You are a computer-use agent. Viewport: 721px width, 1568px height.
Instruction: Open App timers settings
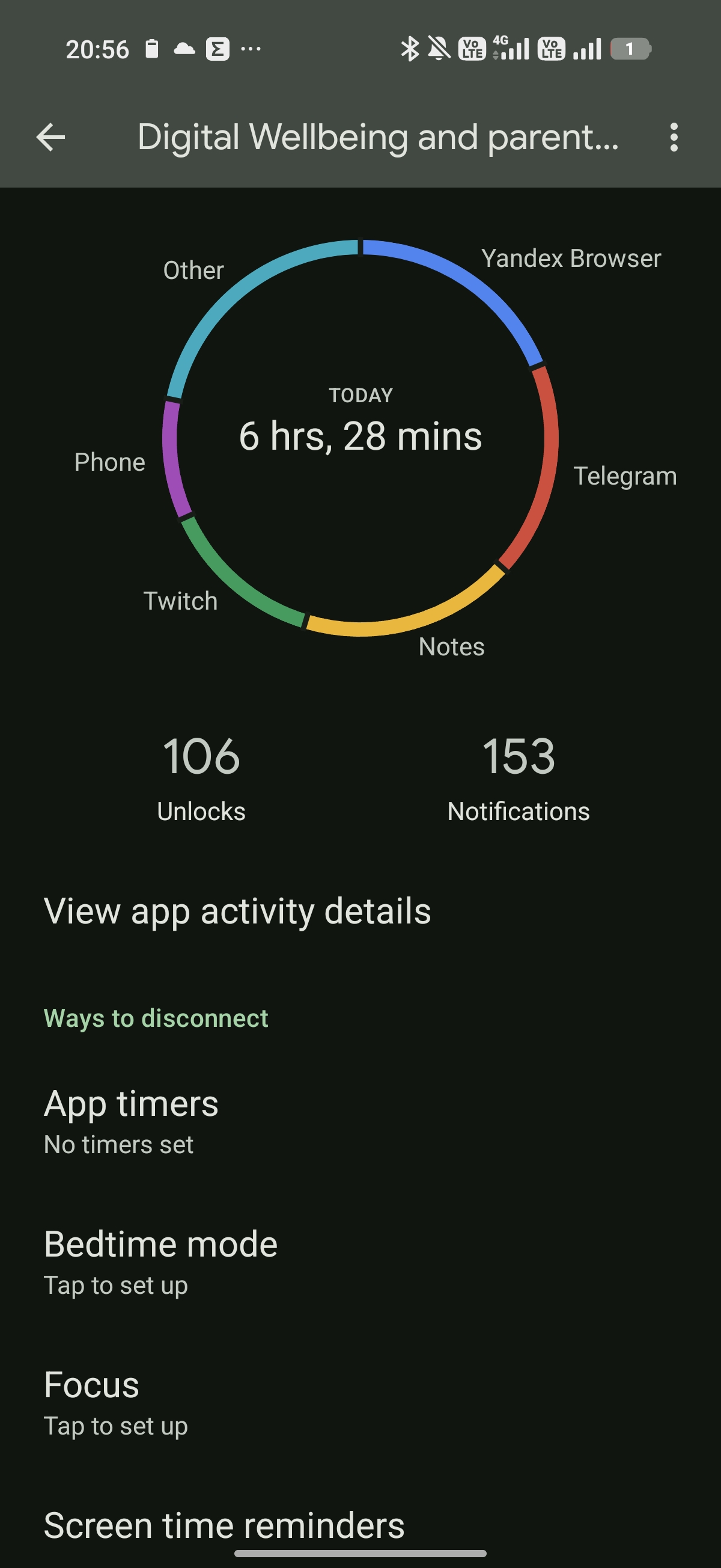tap(131, 1119)
